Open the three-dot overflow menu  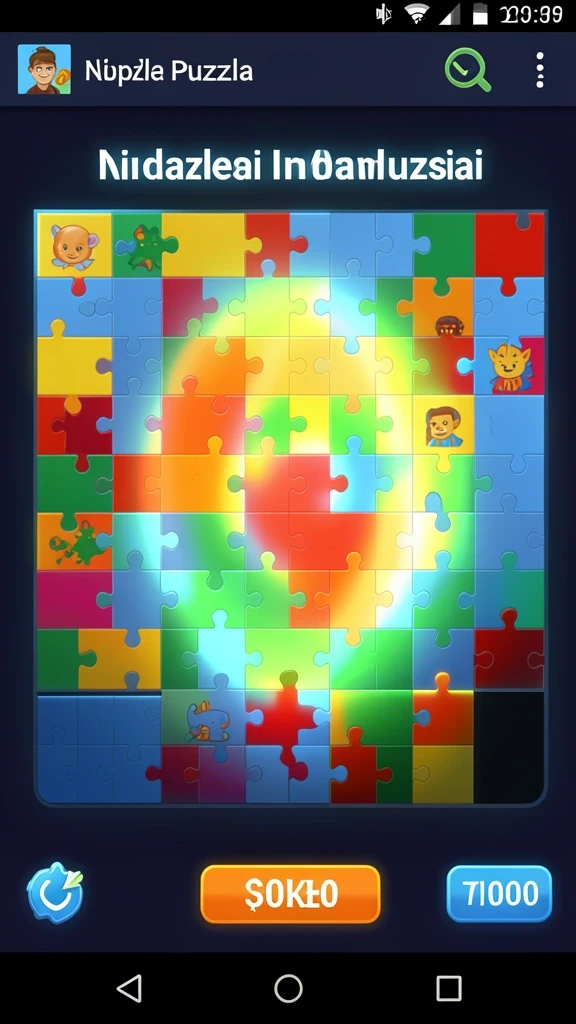coord(539,70)
